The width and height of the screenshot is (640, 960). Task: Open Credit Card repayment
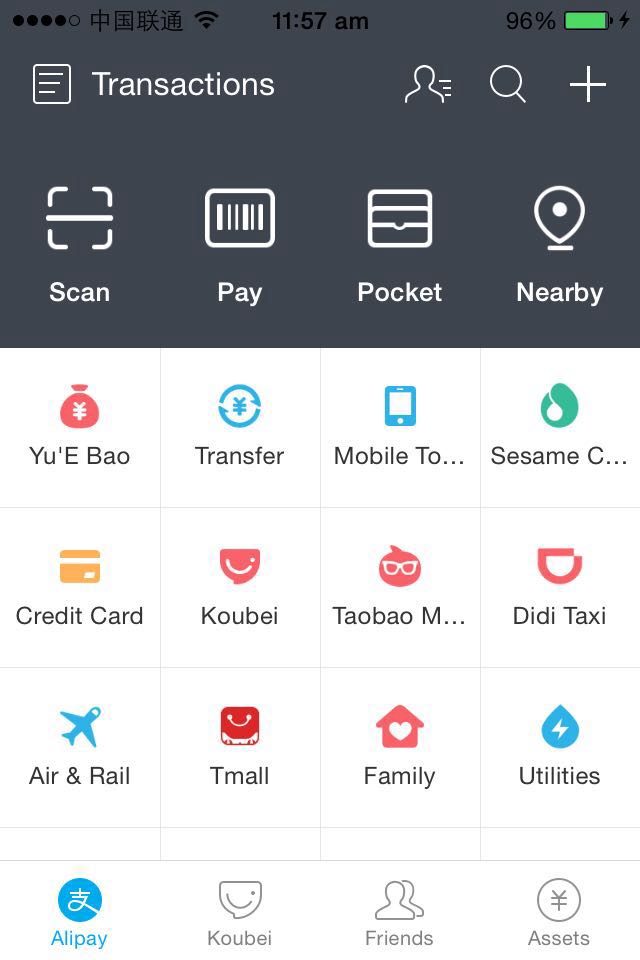(80, 588)
